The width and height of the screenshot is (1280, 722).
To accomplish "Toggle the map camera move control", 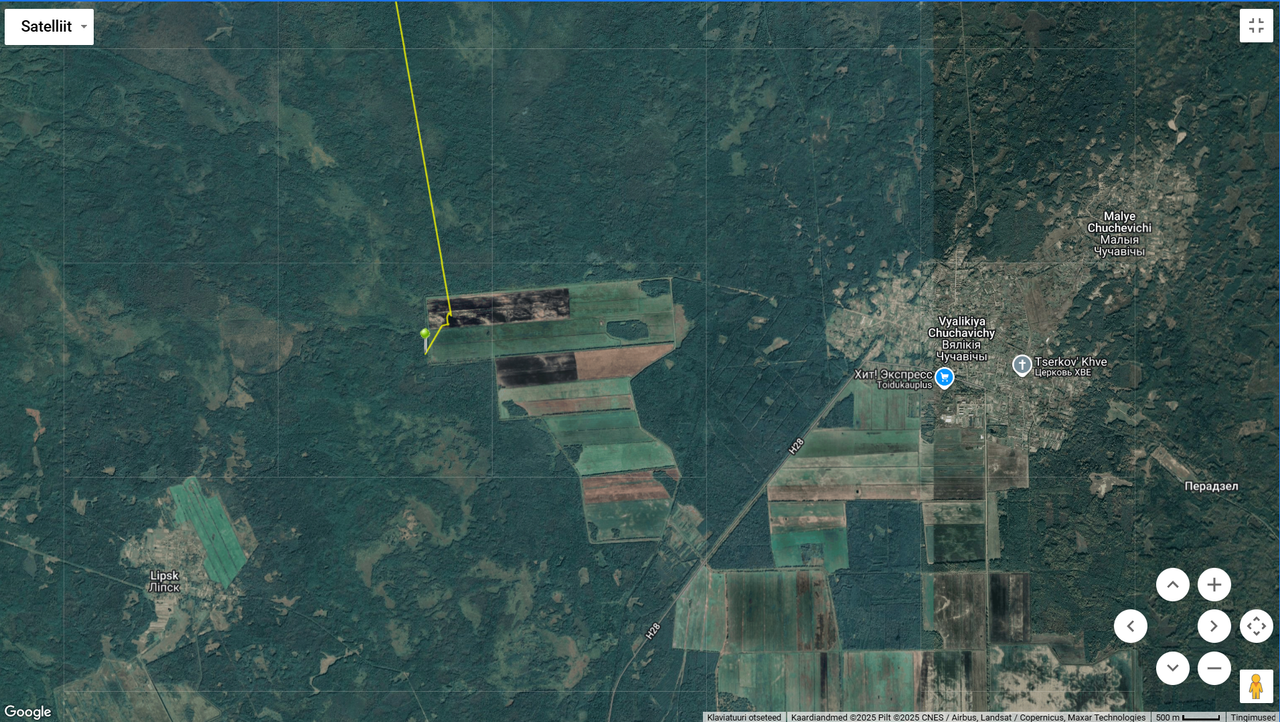I will pyautogui.click(x=1256, y=627).
